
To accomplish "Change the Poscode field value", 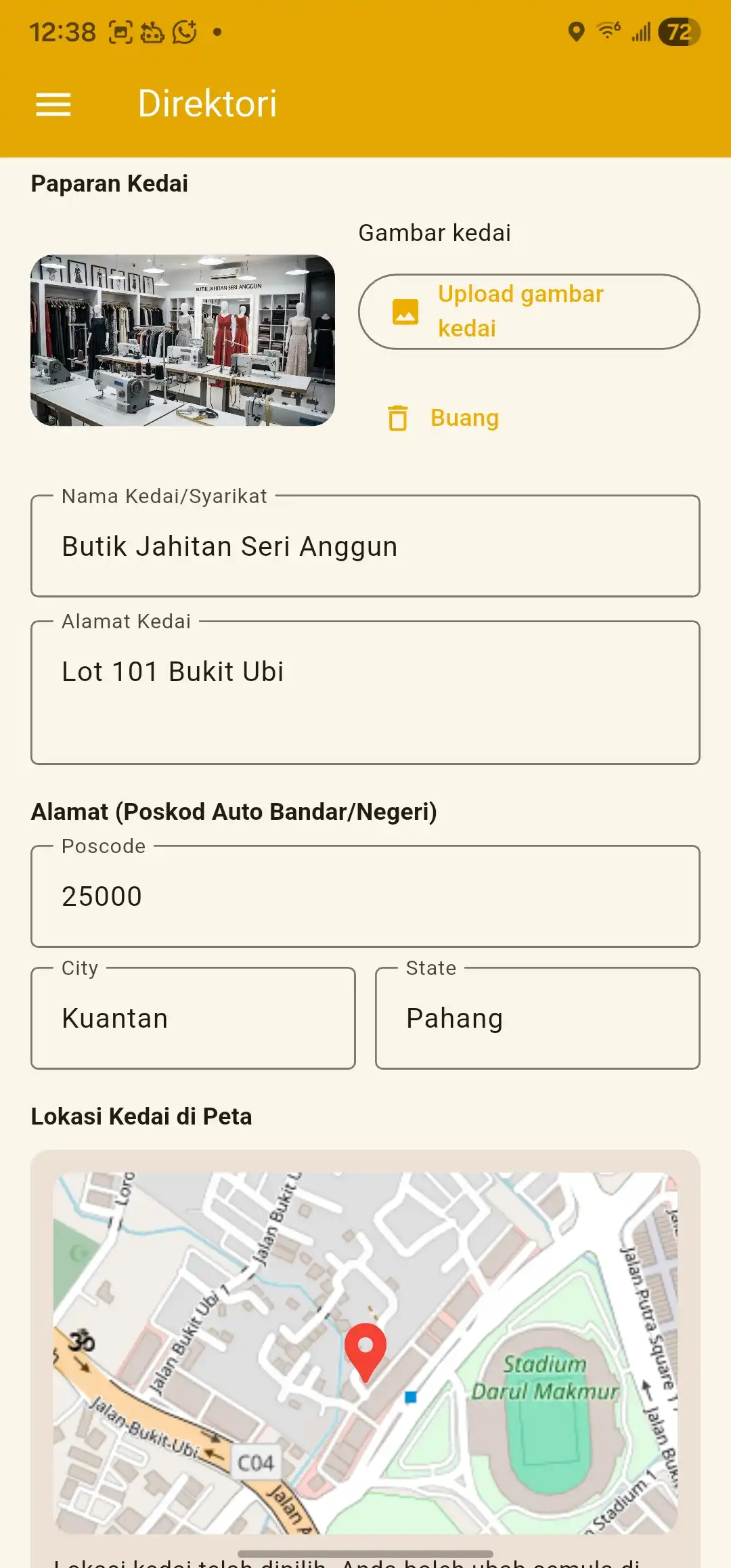I will coord(365,896).
